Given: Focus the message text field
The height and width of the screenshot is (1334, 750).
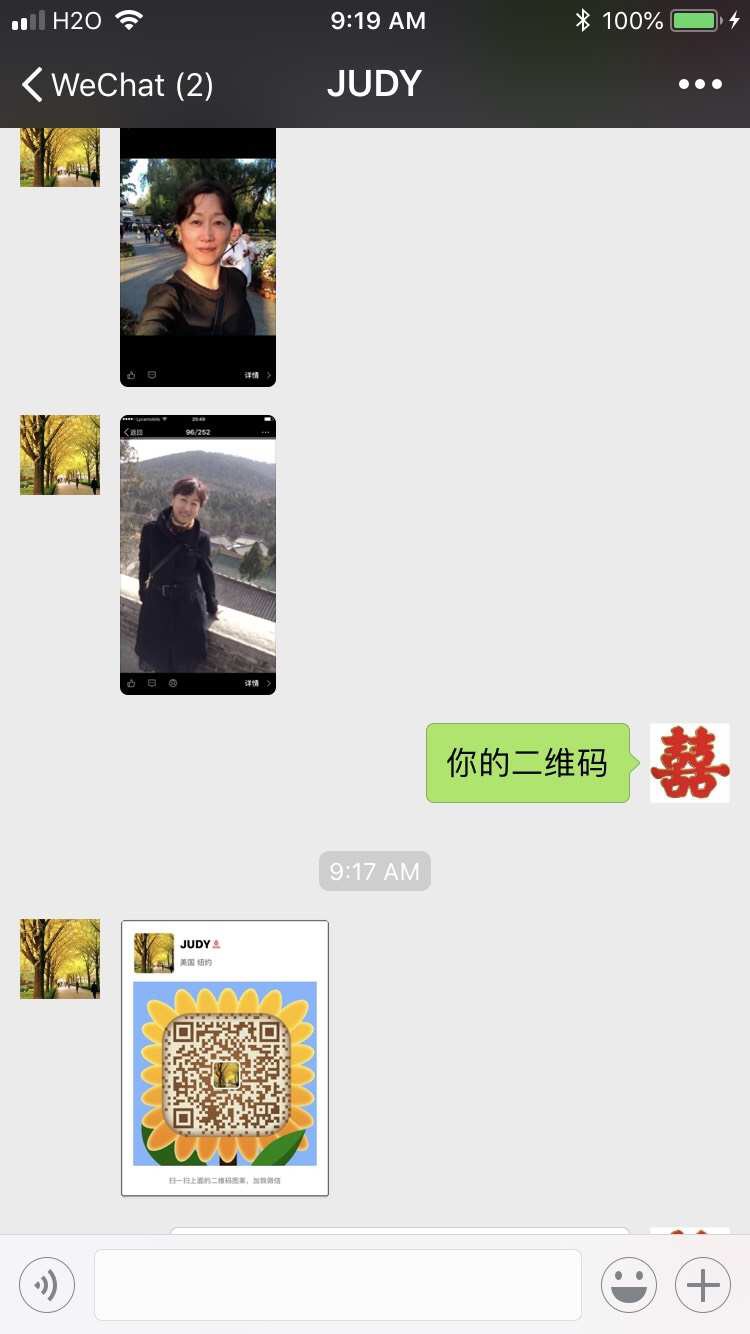Looking at the screenshot, I should pyautogui.click(x=338, y=1284).
